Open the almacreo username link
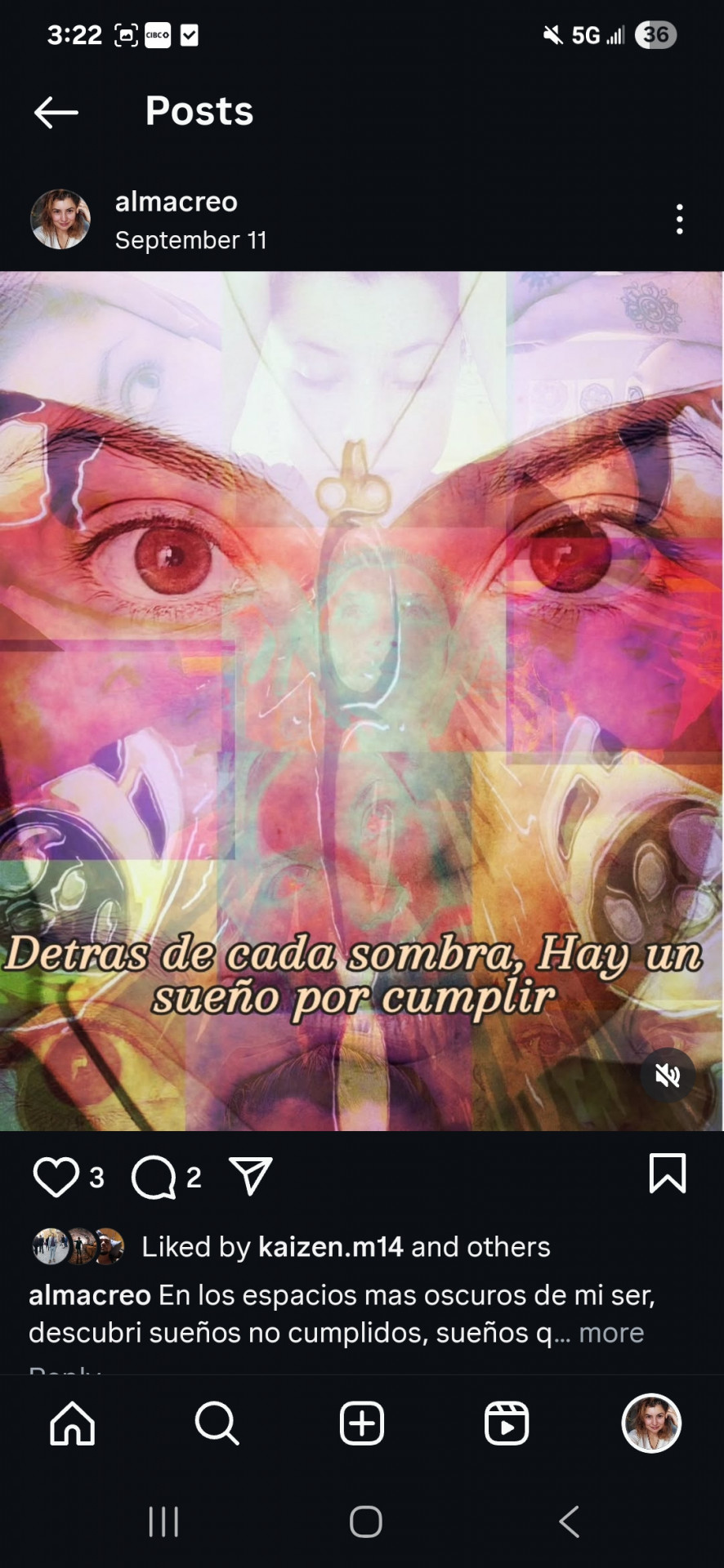This screenshot has width=724, height=1568. [x=176, y=201]
